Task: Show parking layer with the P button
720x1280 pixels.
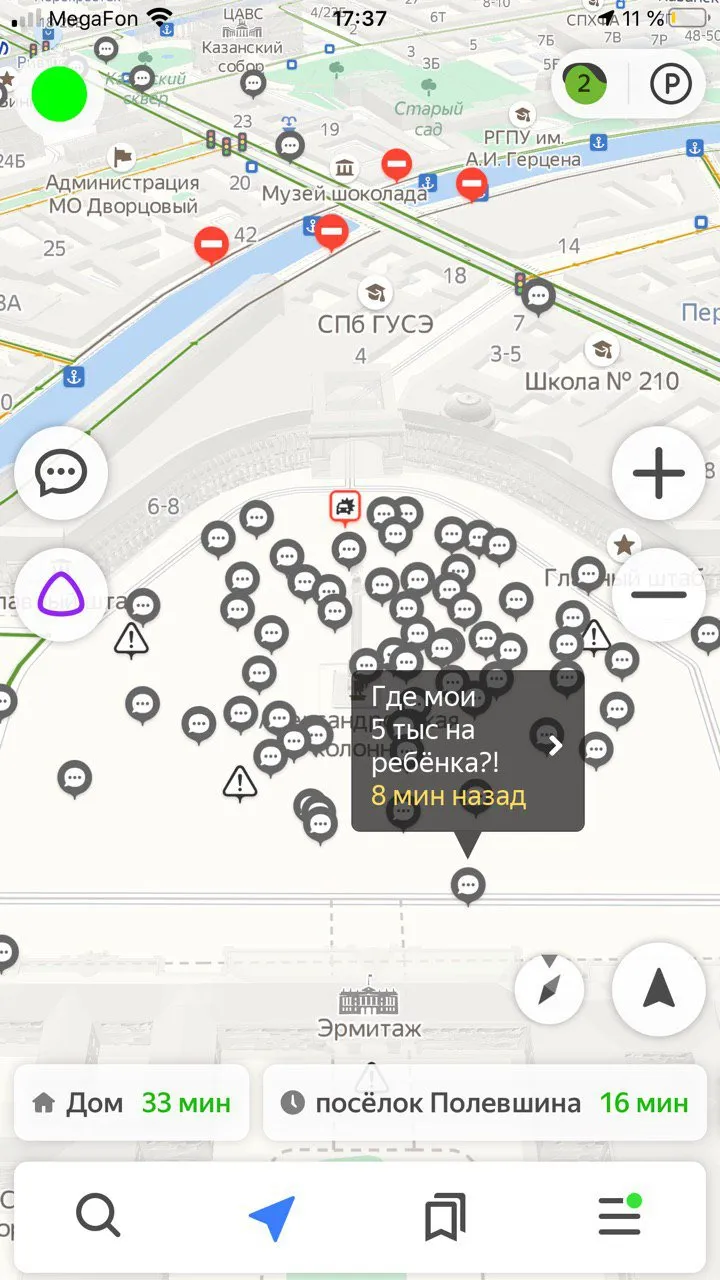Action: coord(670,84)
